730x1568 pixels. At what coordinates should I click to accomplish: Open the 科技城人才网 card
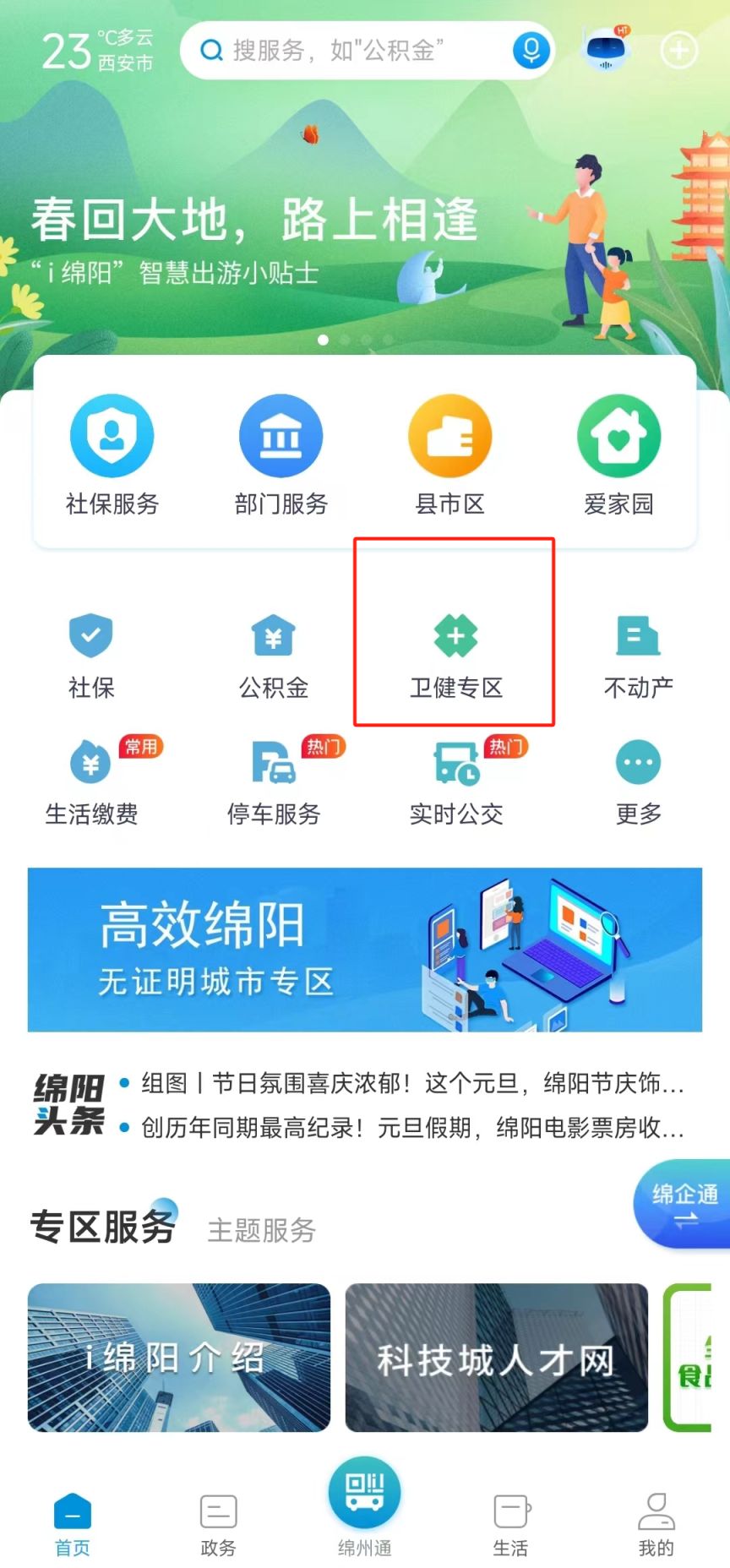(x=497, y=1358)
